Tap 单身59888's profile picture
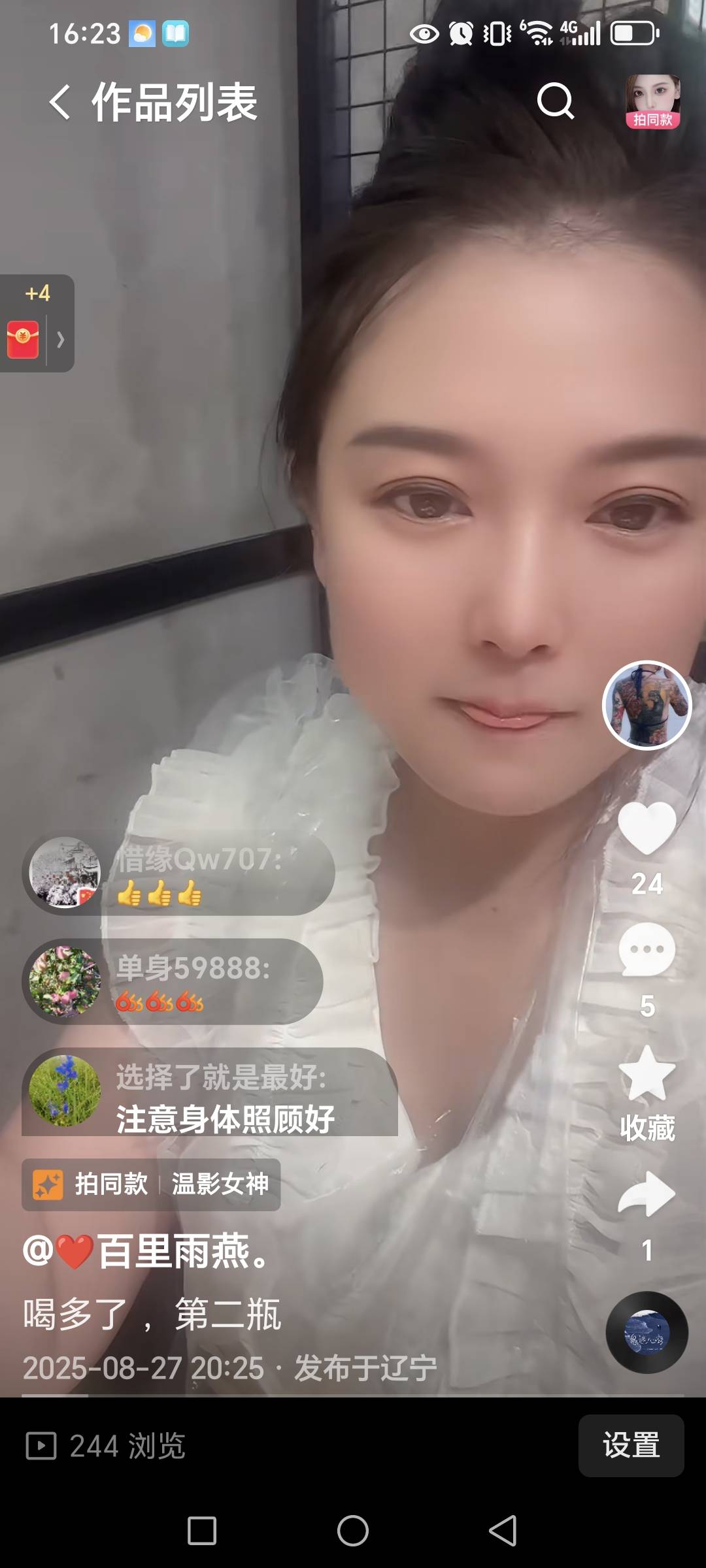The image size is (706, 1568). click(65, 982)
